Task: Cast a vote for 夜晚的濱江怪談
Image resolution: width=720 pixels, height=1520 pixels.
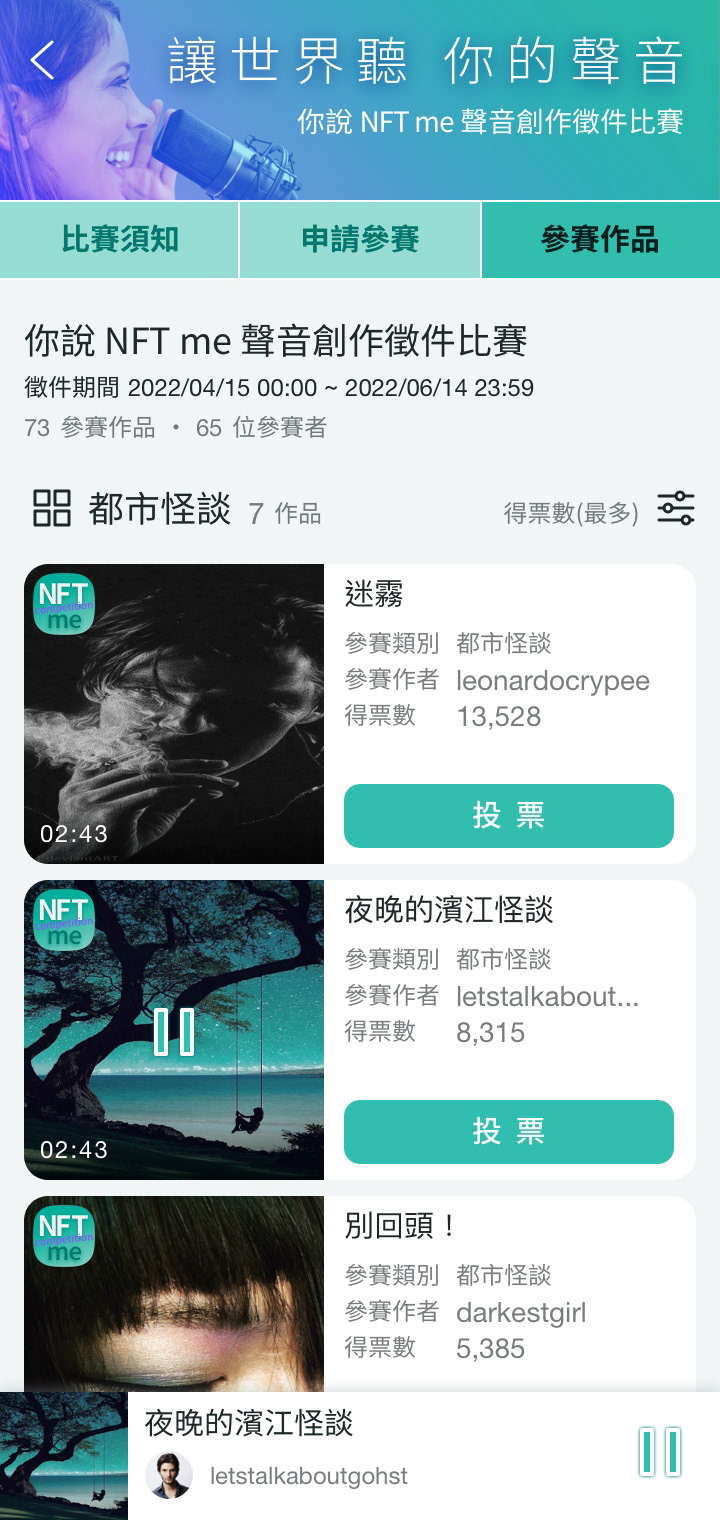Action: coord(508,1132)
